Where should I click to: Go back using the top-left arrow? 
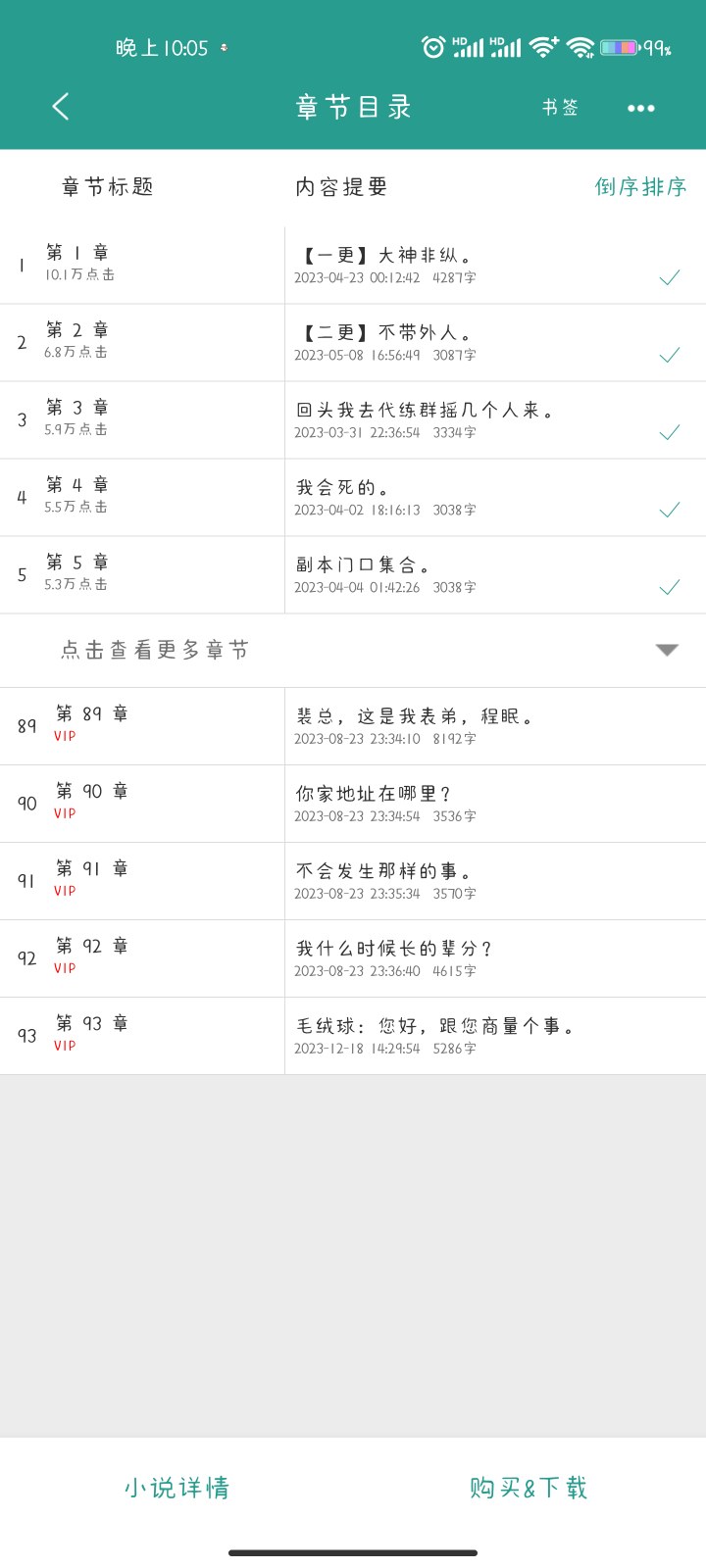[61, 107]
